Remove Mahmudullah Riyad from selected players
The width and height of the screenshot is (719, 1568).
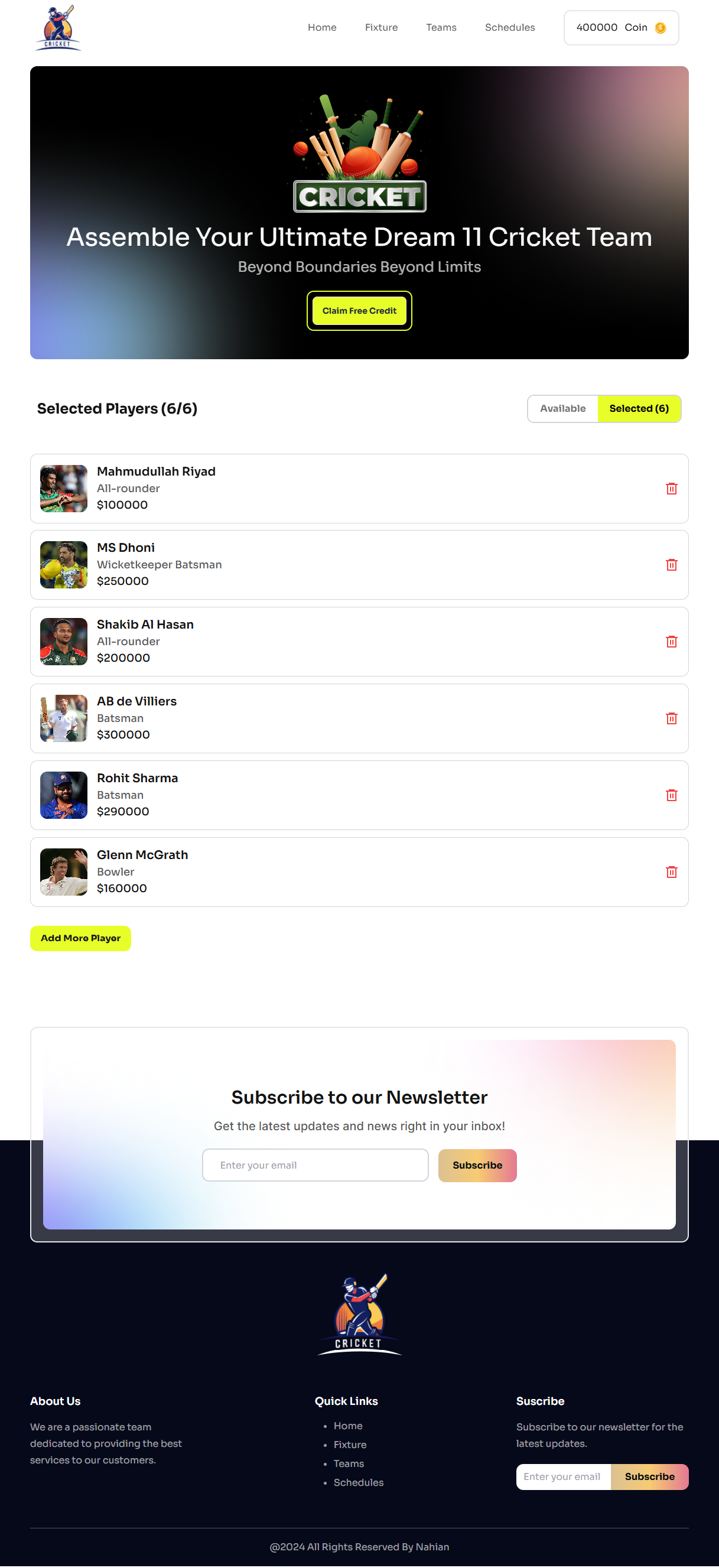pos(671,489)
